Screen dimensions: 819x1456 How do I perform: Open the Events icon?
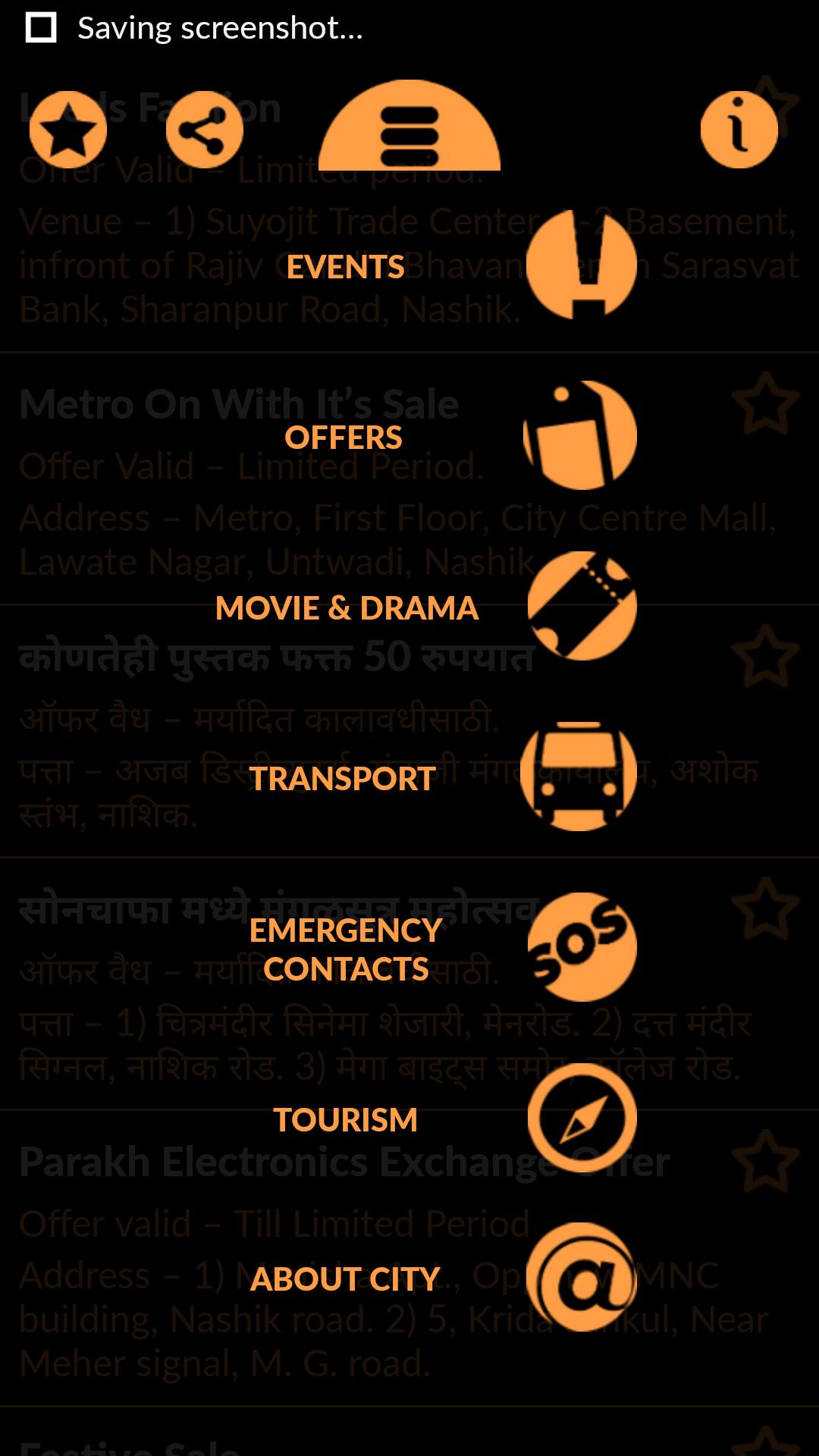[580, 267]
